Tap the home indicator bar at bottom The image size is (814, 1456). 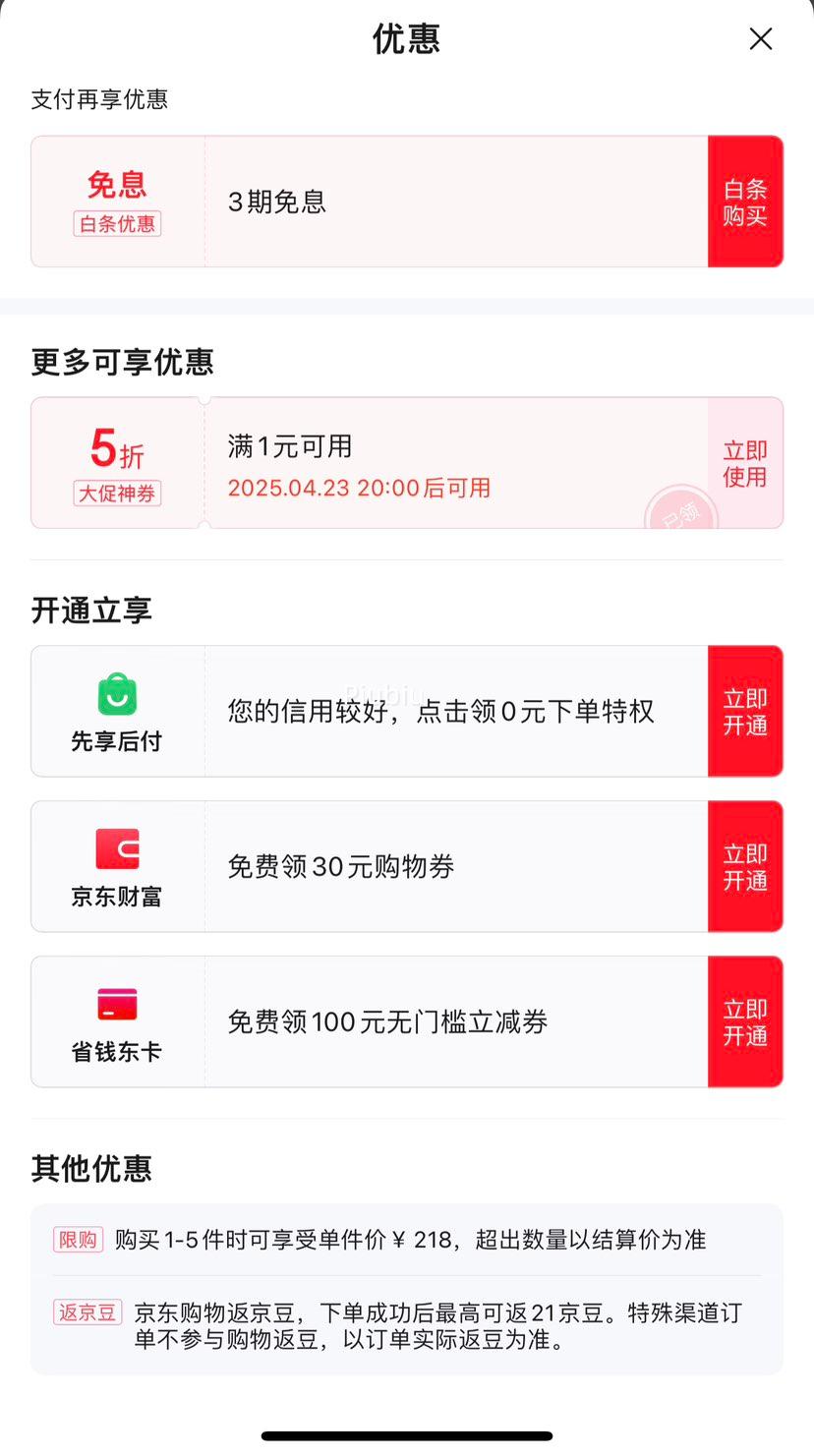tap(407, 1432)
